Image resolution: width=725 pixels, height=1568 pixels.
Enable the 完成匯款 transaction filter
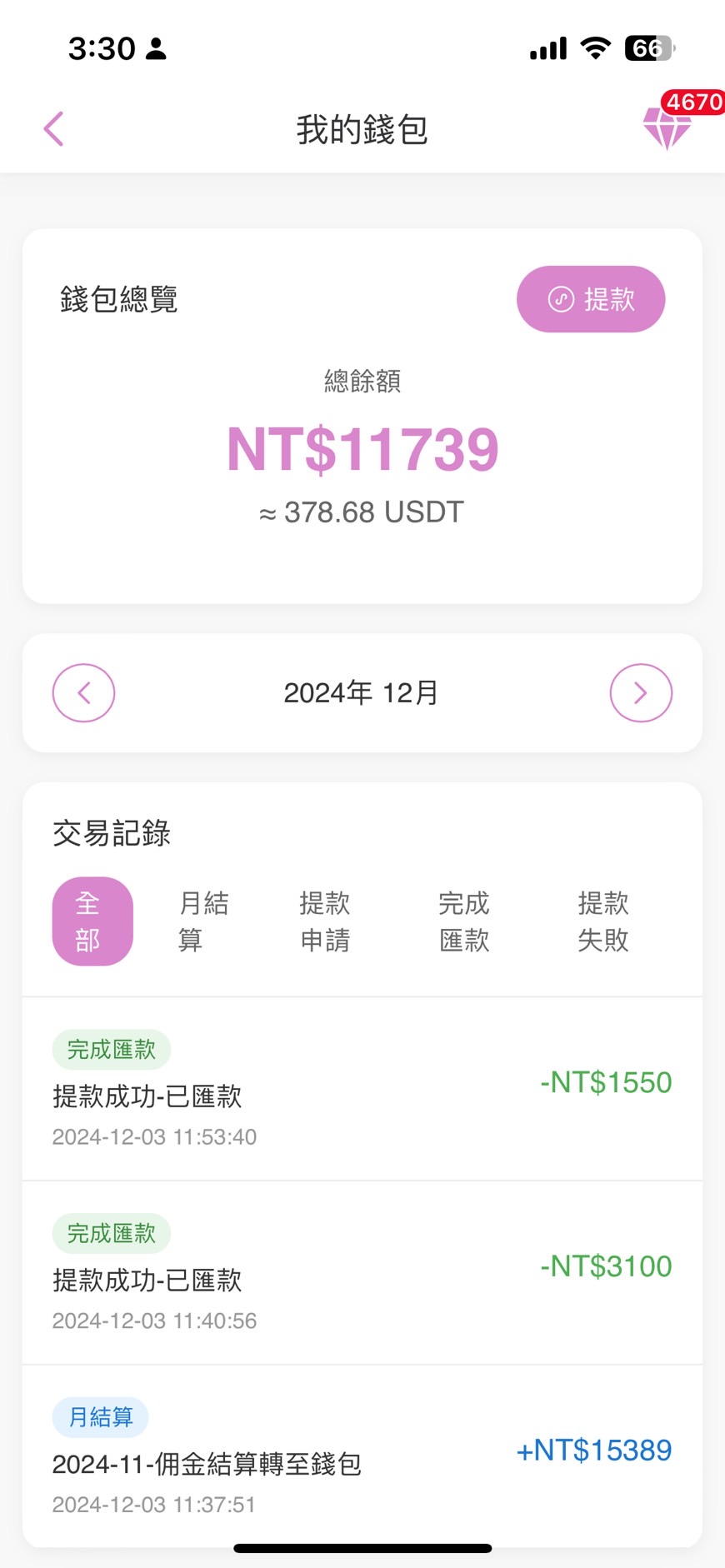464,921
